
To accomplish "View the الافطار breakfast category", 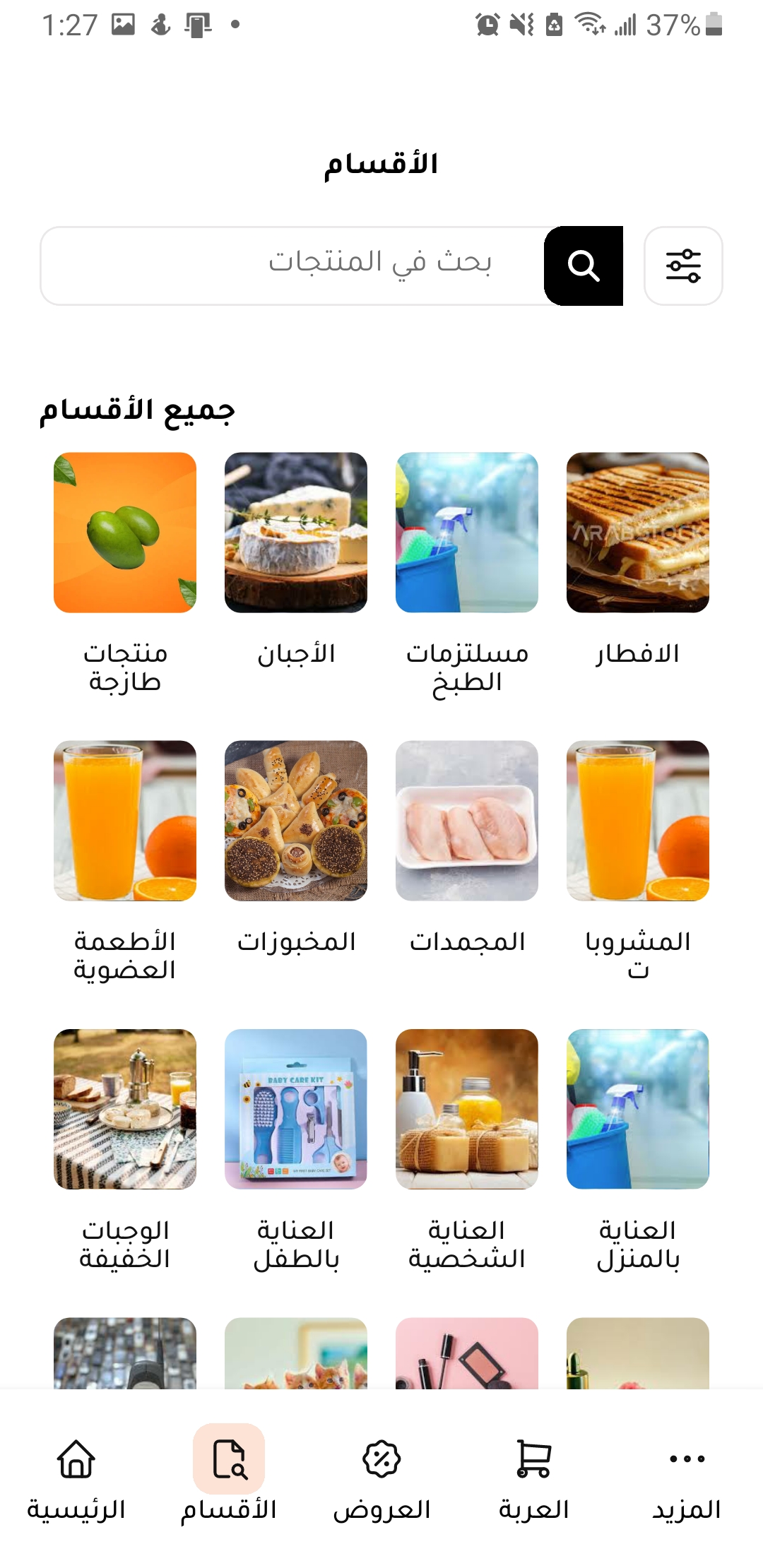I will (638, 533).
